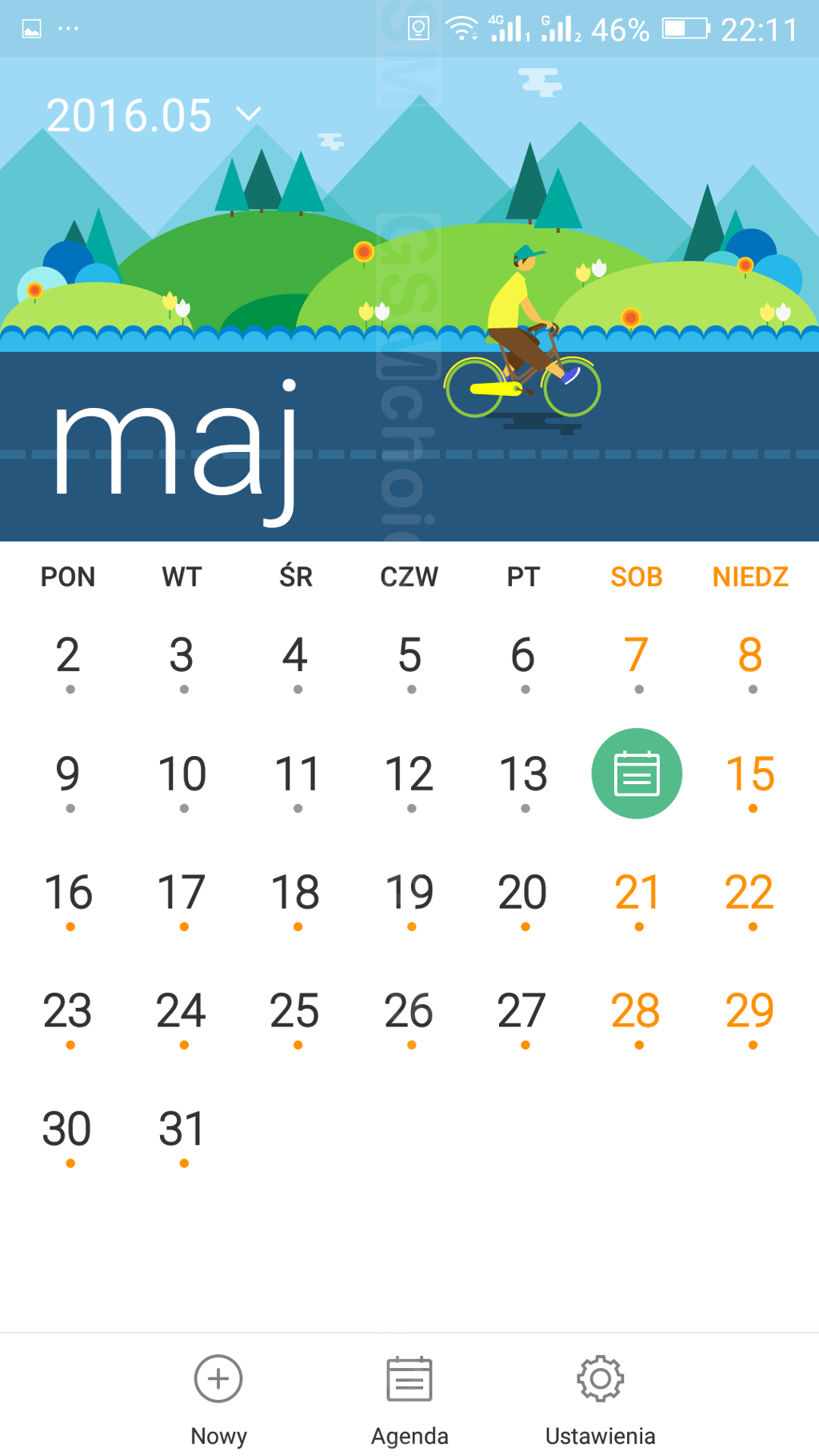The image size is (819, 1456).
Task: Create a new event with Nowy
Action: click(218, 1400)
